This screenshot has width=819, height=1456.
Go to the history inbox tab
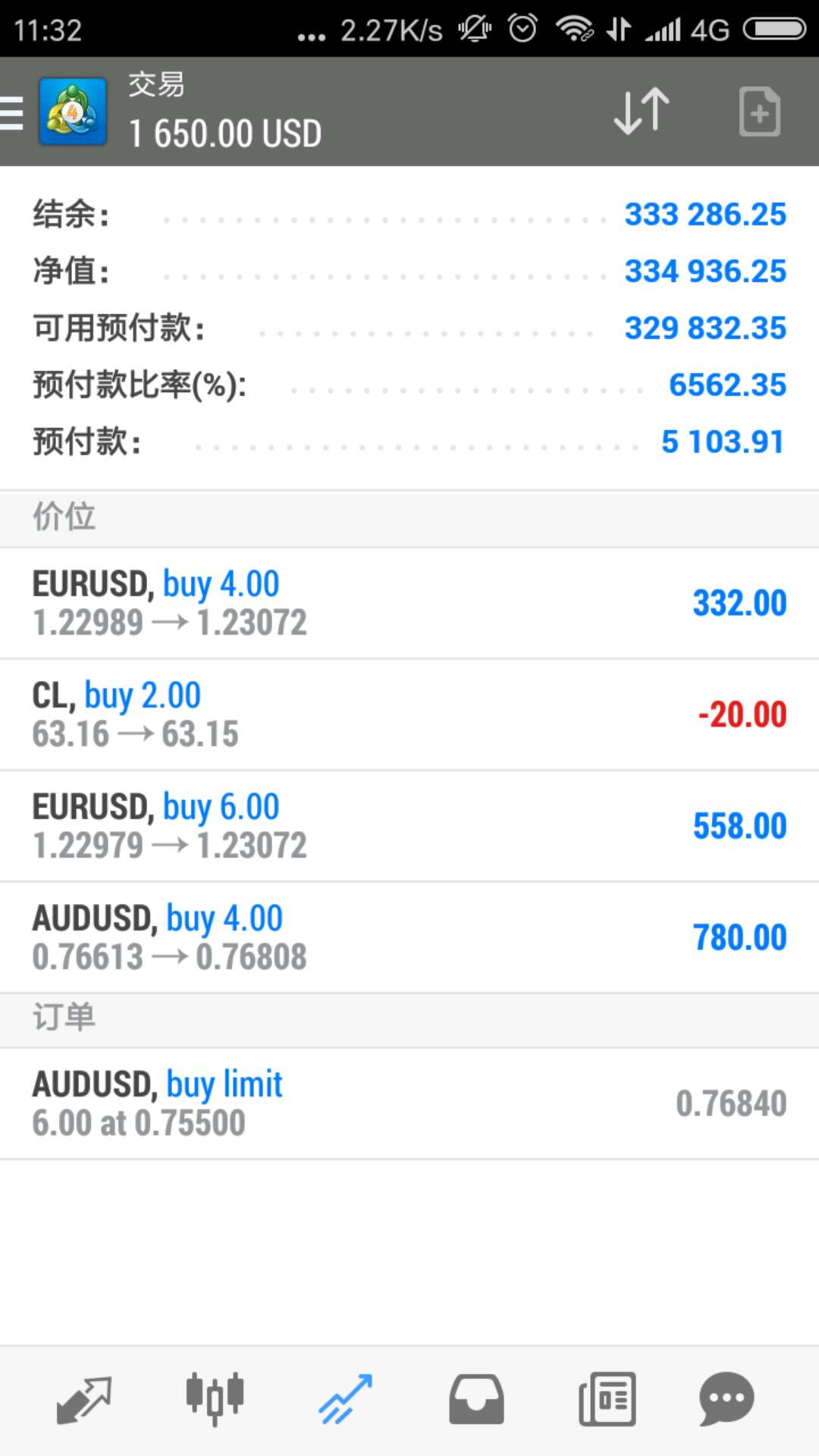(x=476, y=1399)
